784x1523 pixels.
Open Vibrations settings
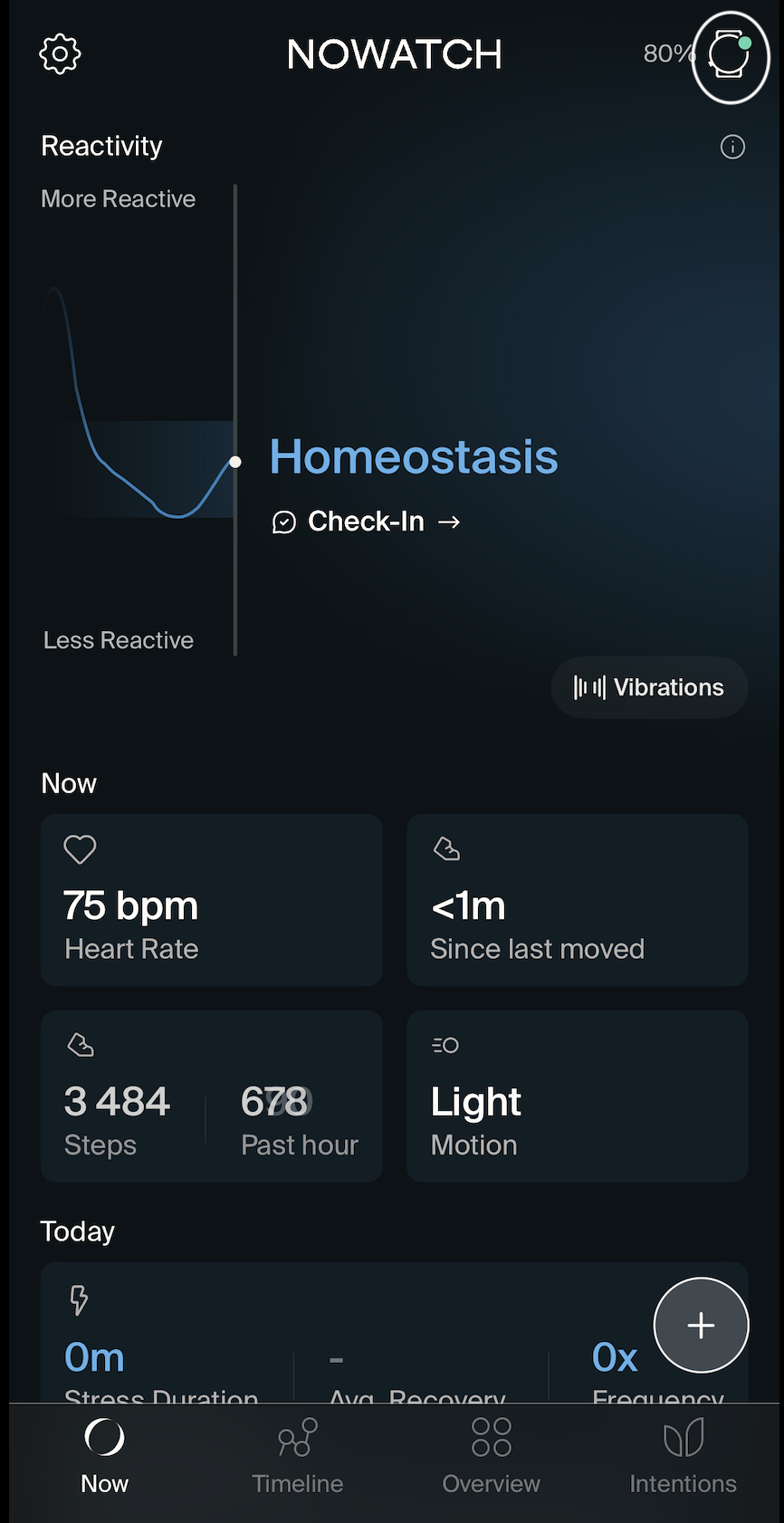click(x=649, y=687)
